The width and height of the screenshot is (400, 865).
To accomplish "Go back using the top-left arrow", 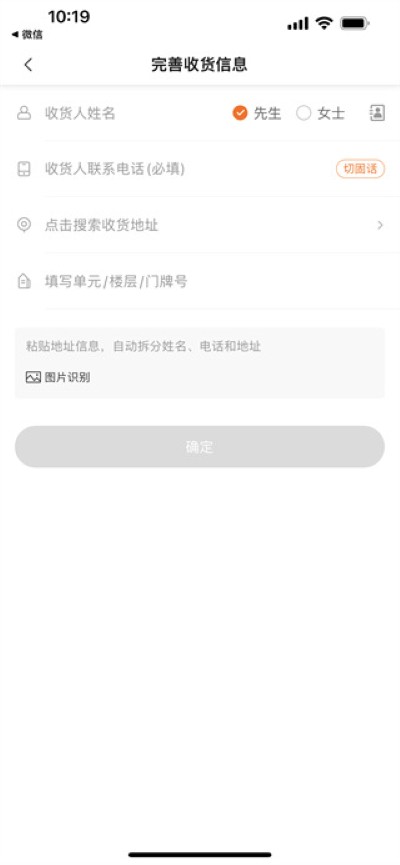I will 28,65.
